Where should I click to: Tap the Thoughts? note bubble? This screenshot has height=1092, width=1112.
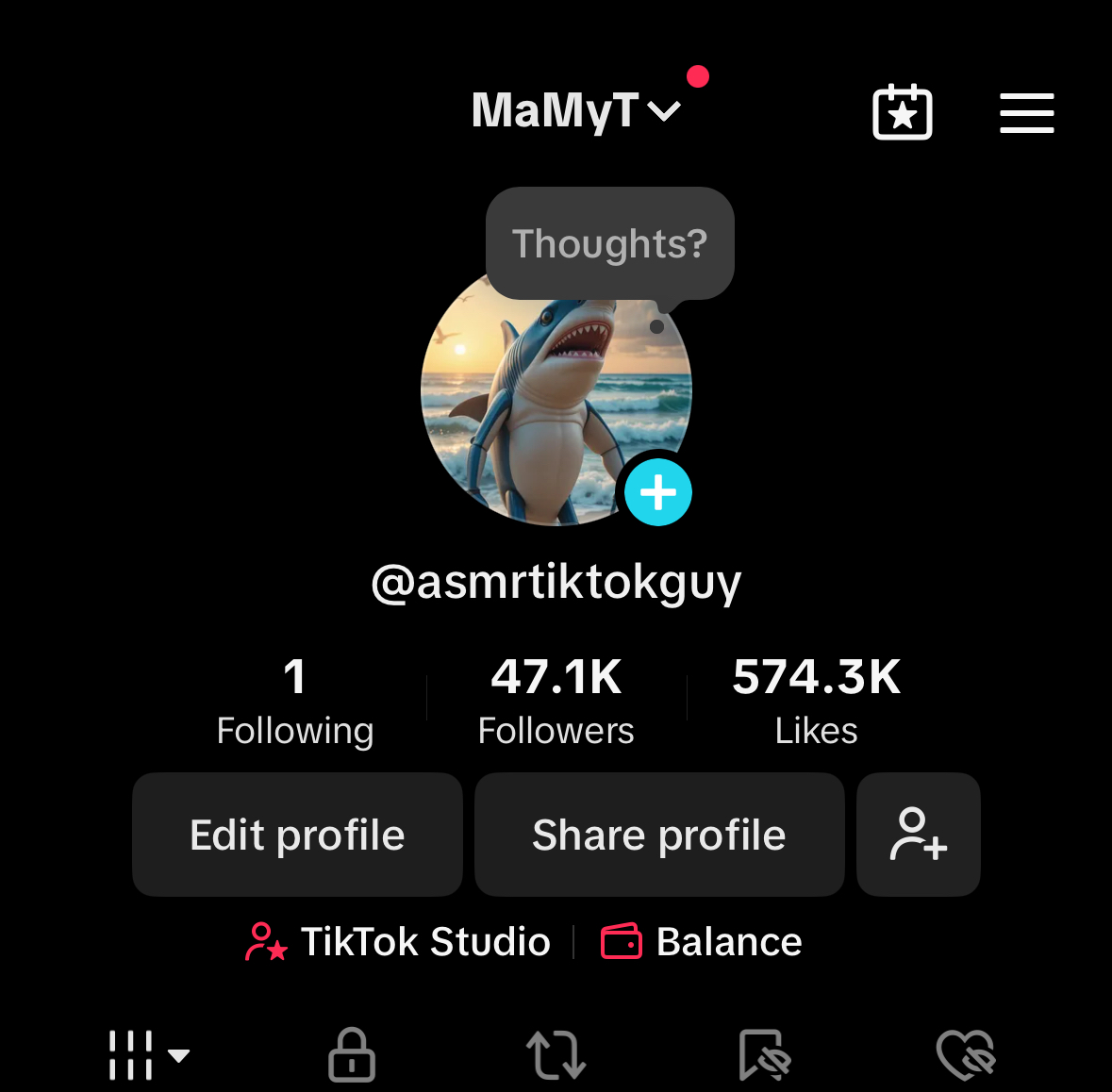coord(609,243)
